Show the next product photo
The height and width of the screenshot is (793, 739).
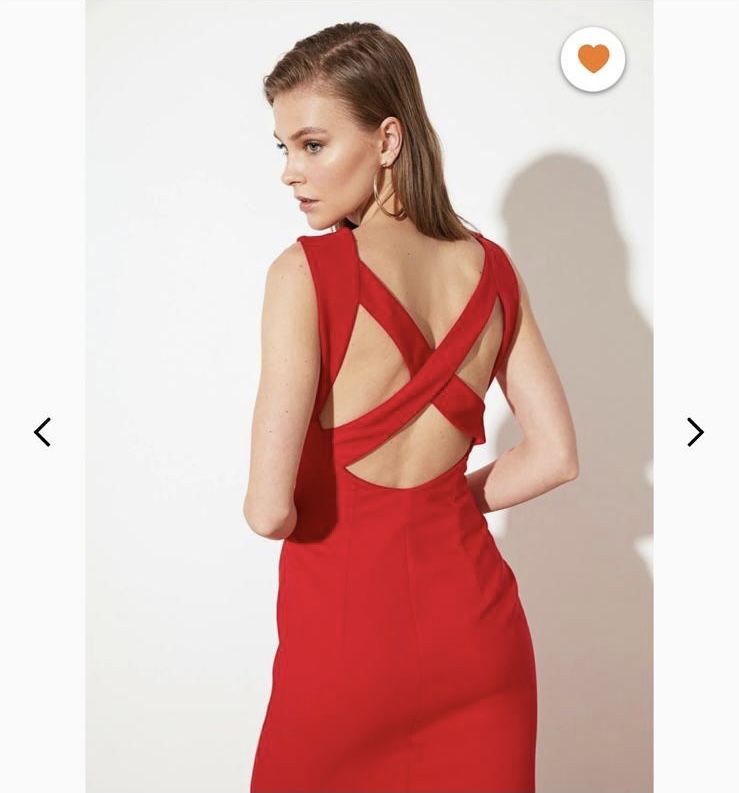[x=695, y=432]
